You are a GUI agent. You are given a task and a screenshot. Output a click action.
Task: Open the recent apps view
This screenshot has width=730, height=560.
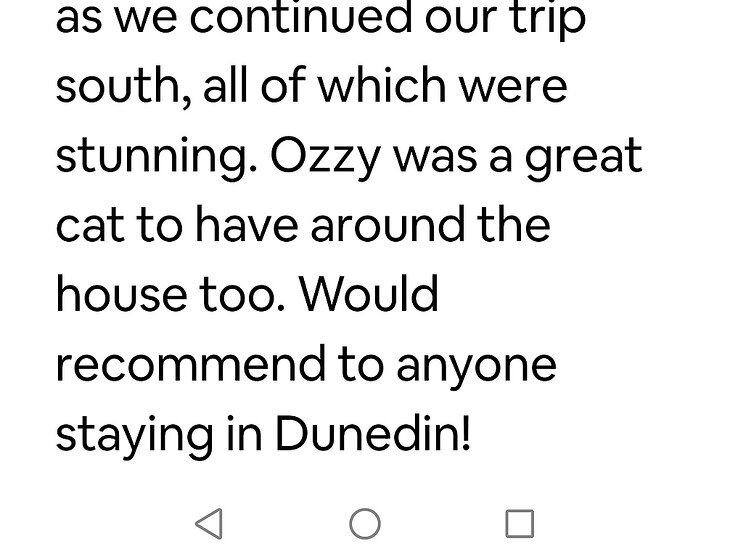(x=519, y=523)
